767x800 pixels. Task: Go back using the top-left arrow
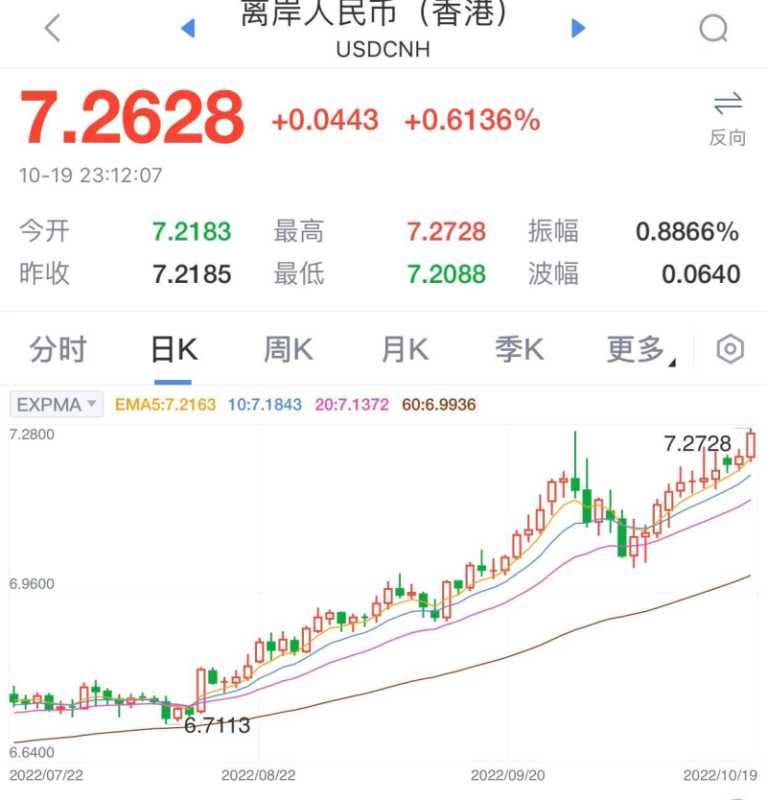tap(53, 29)
